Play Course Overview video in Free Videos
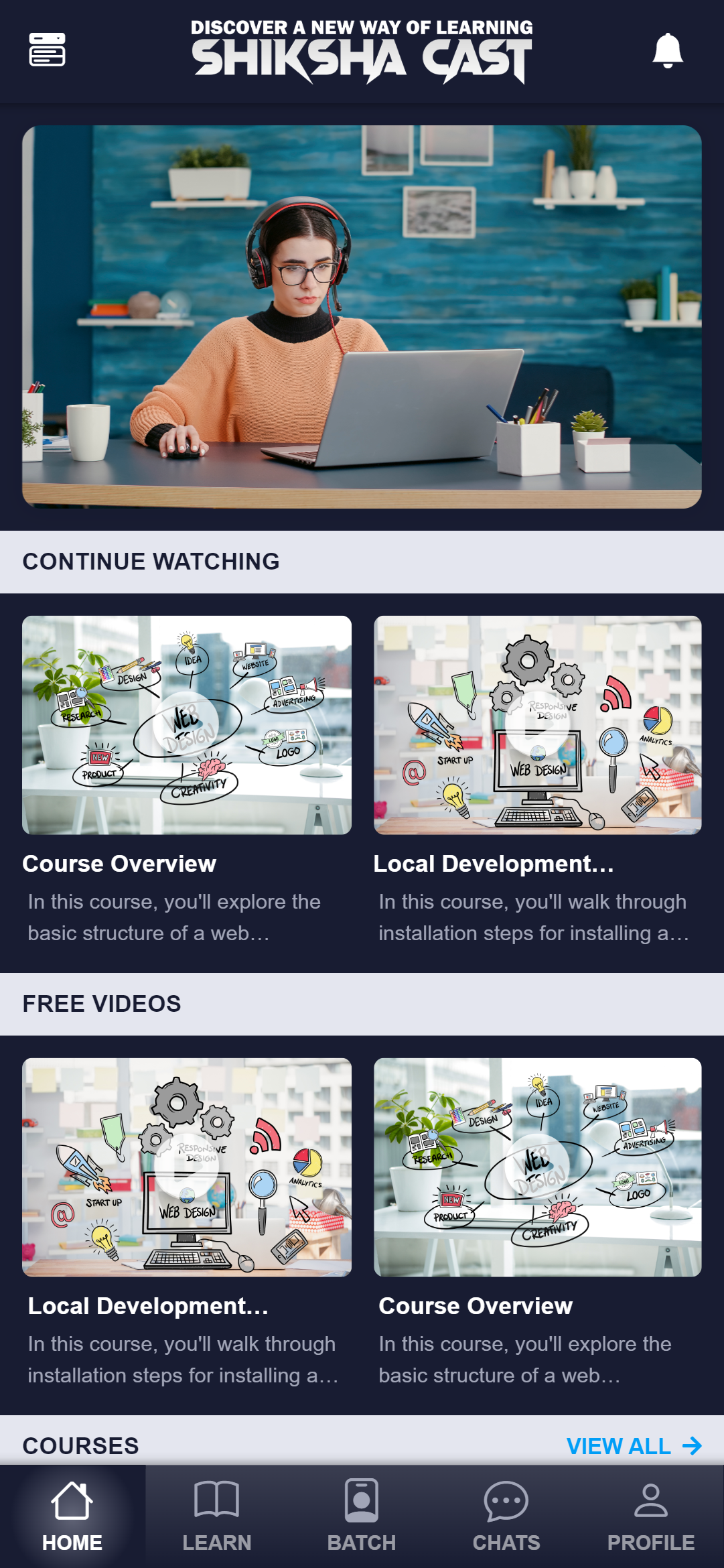Image resolution: width=724 pixels, height=1568 pixels. pyautogui.click(x=537, y=1167)
